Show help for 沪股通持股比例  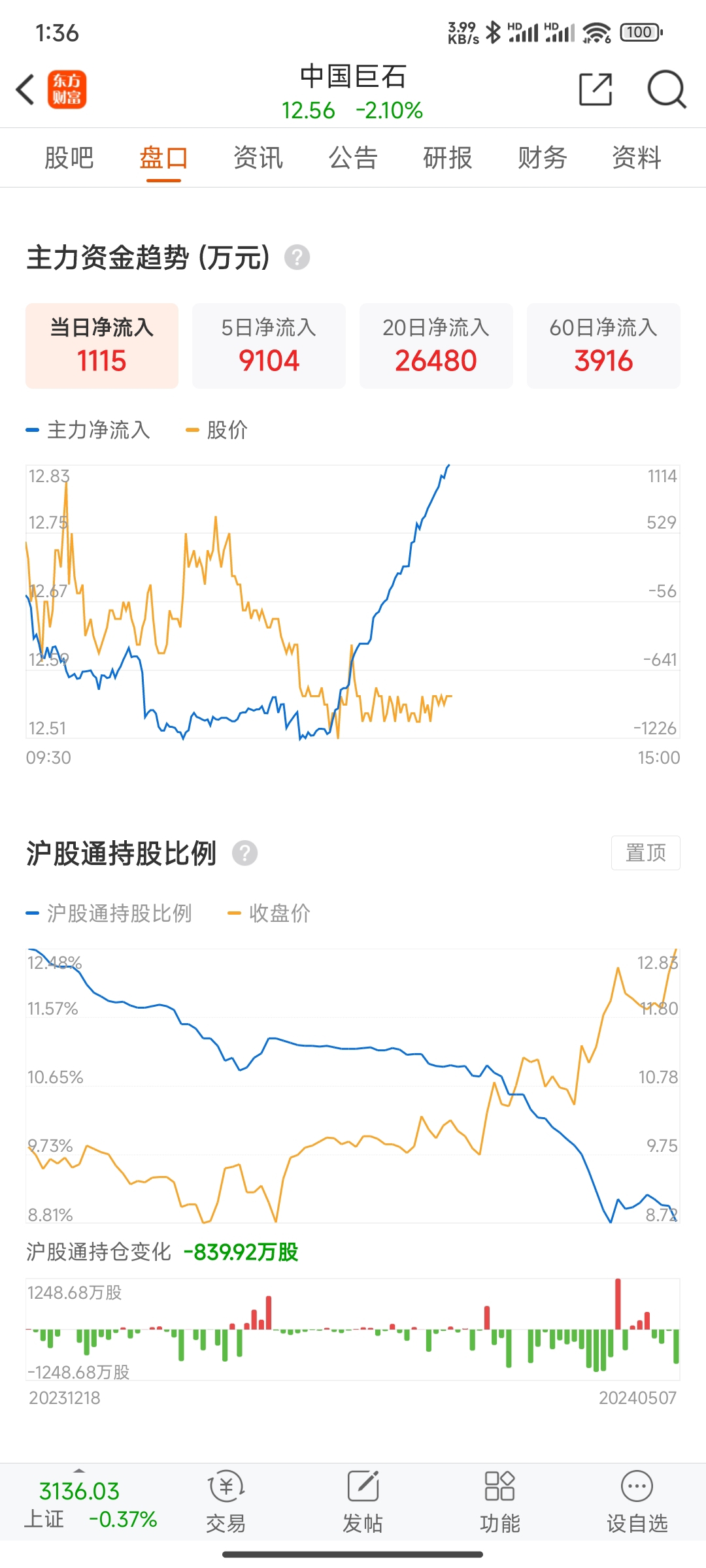(x=245, y=853)
